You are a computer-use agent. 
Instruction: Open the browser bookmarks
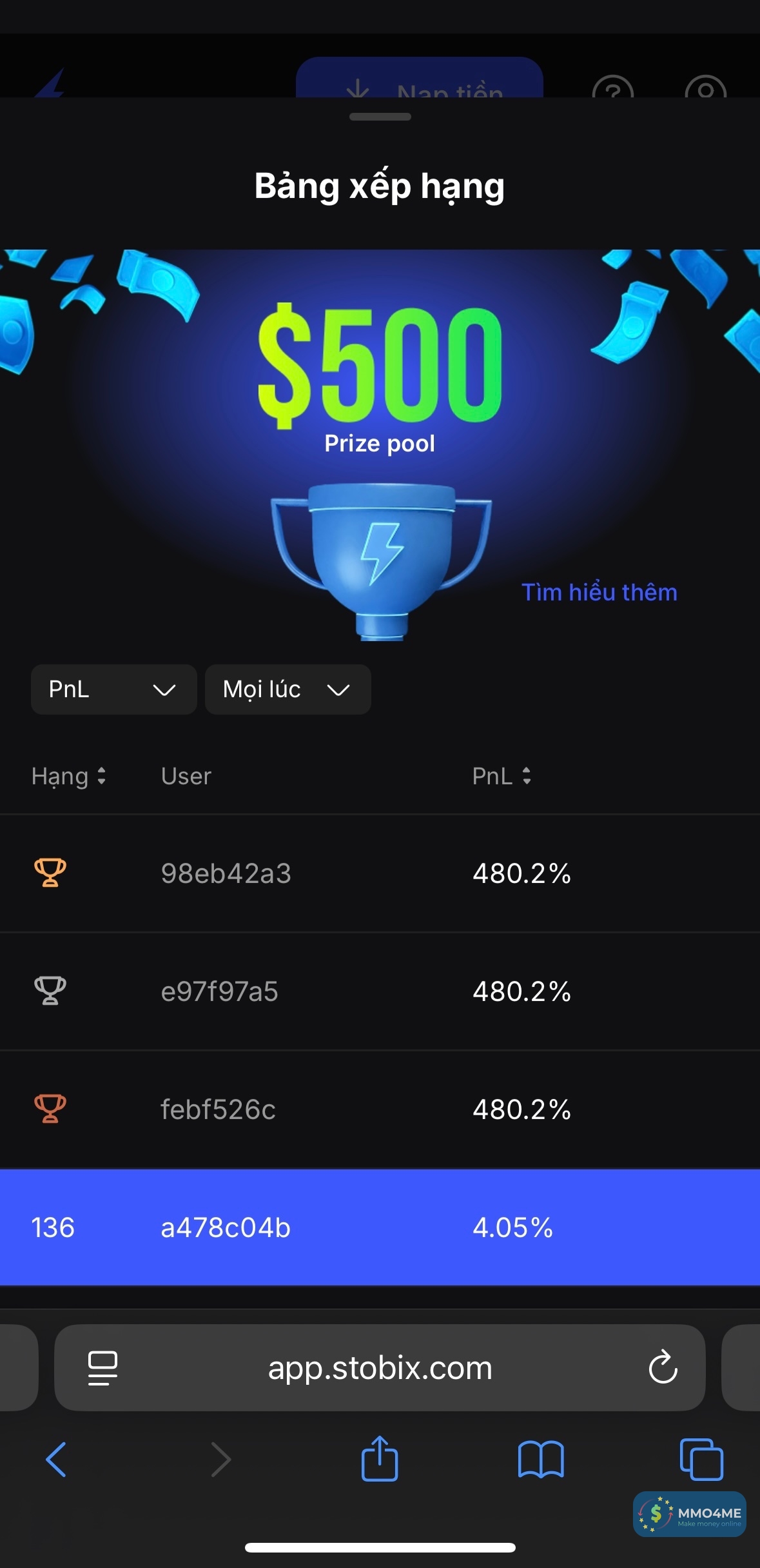[x=541, y=1459]
